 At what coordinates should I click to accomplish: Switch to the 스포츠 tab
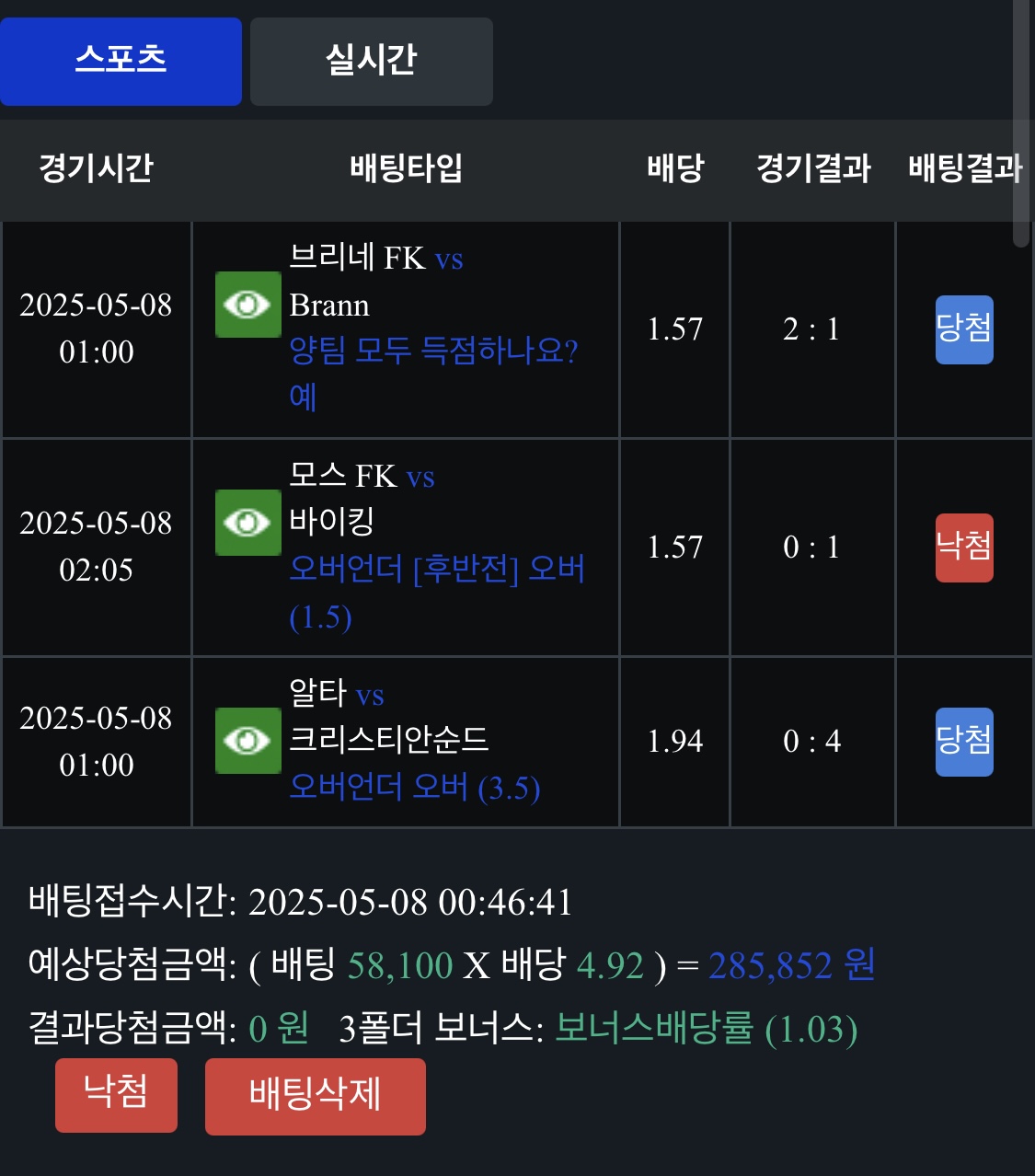(121, 61)
